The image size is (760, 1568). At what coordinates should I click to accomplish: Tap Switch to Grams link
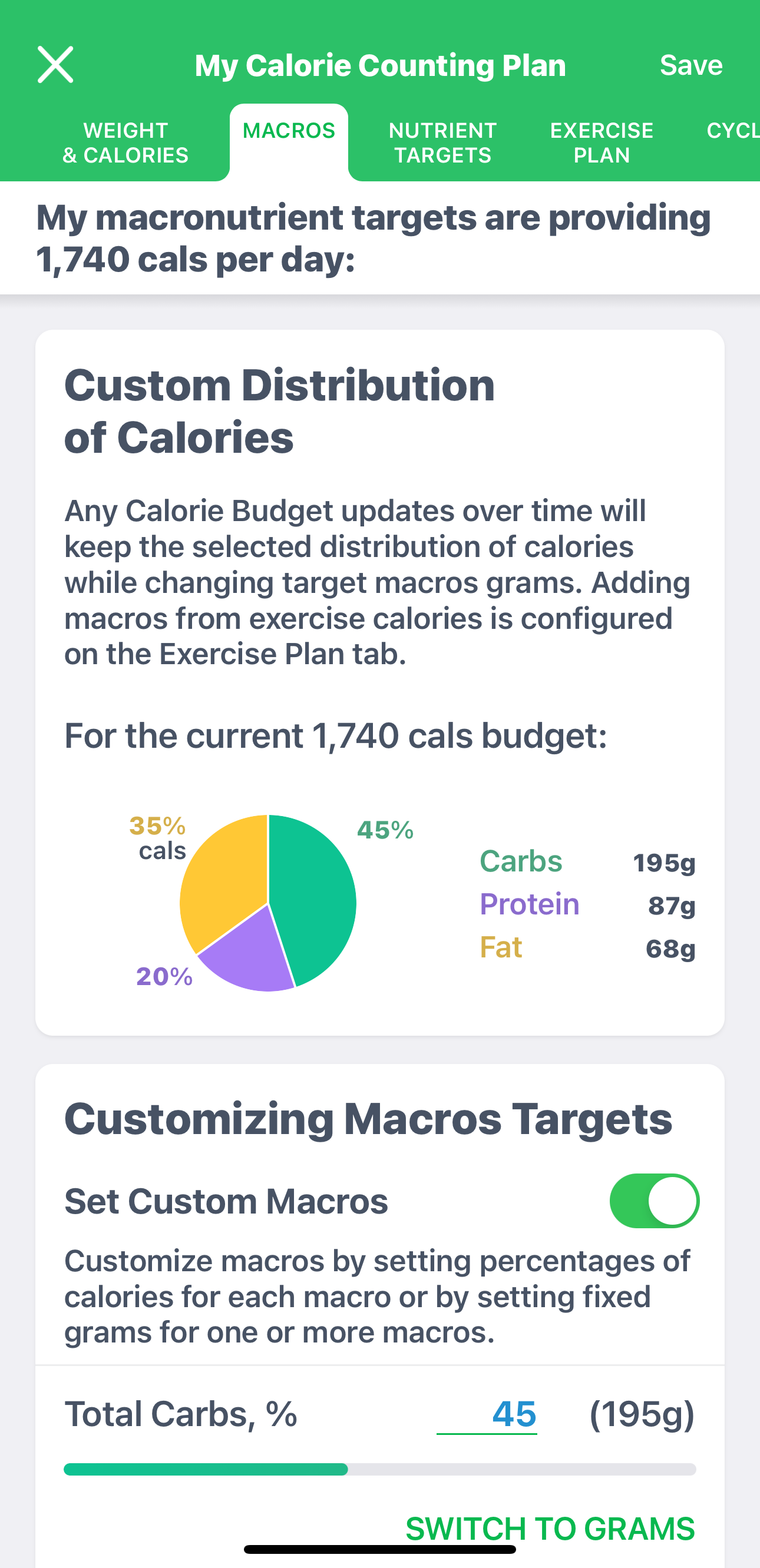[550, 1529]
